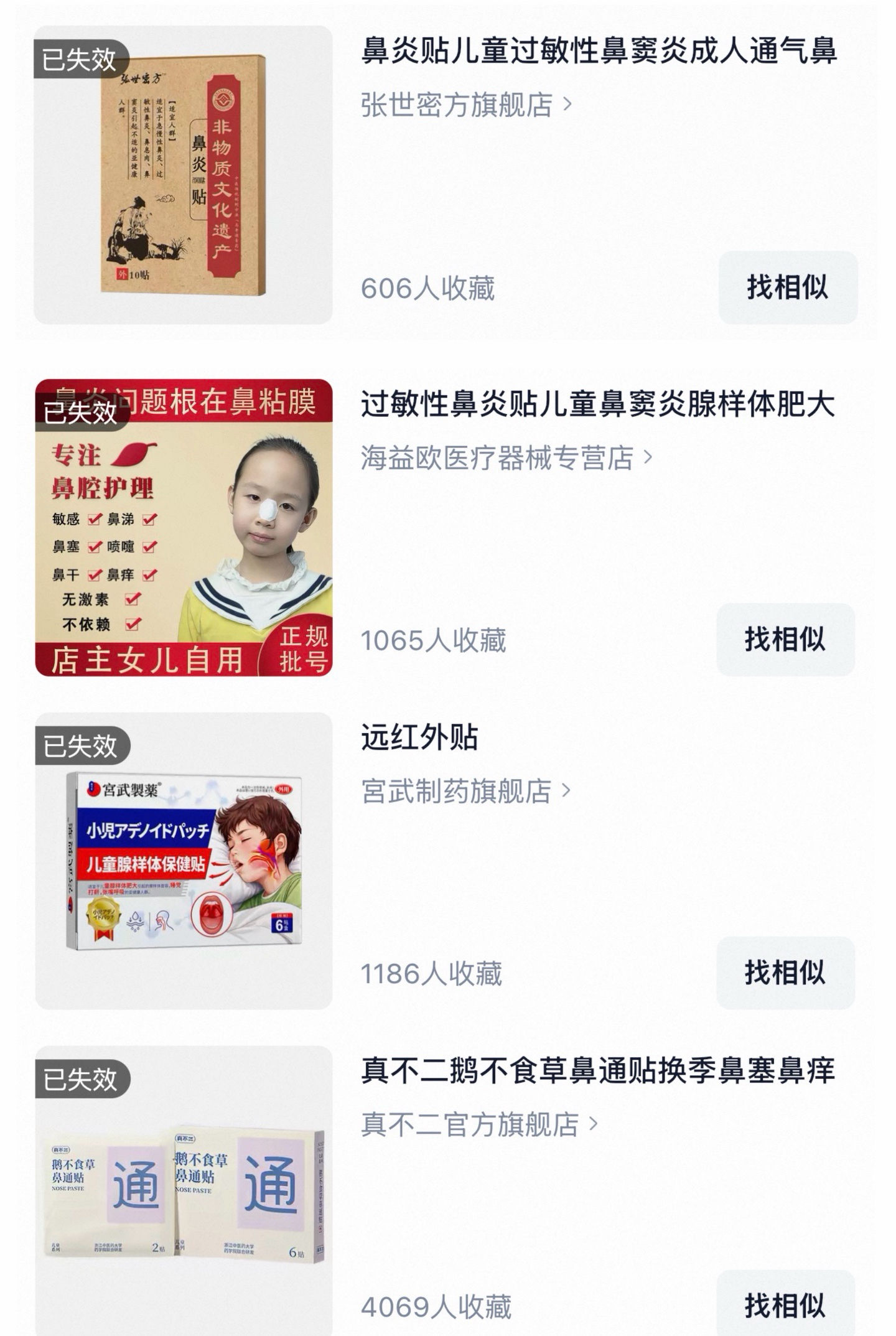Find similar items for 远红外贴
The height and width of the screenshot is (1336, 896).
click(x=785, y=973)
